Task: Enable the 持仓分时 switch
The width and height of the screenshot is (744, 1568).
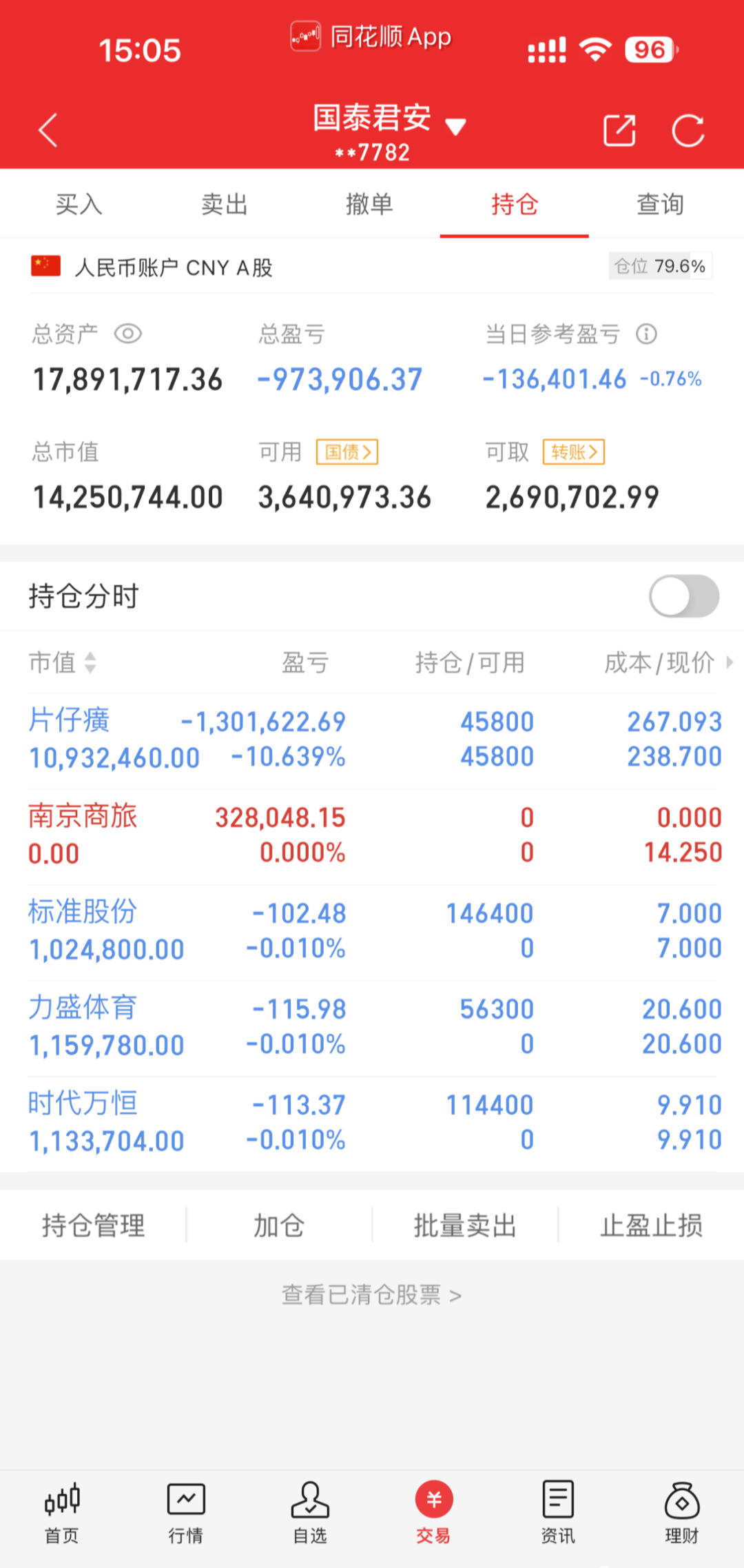Action: pos(683,596)
